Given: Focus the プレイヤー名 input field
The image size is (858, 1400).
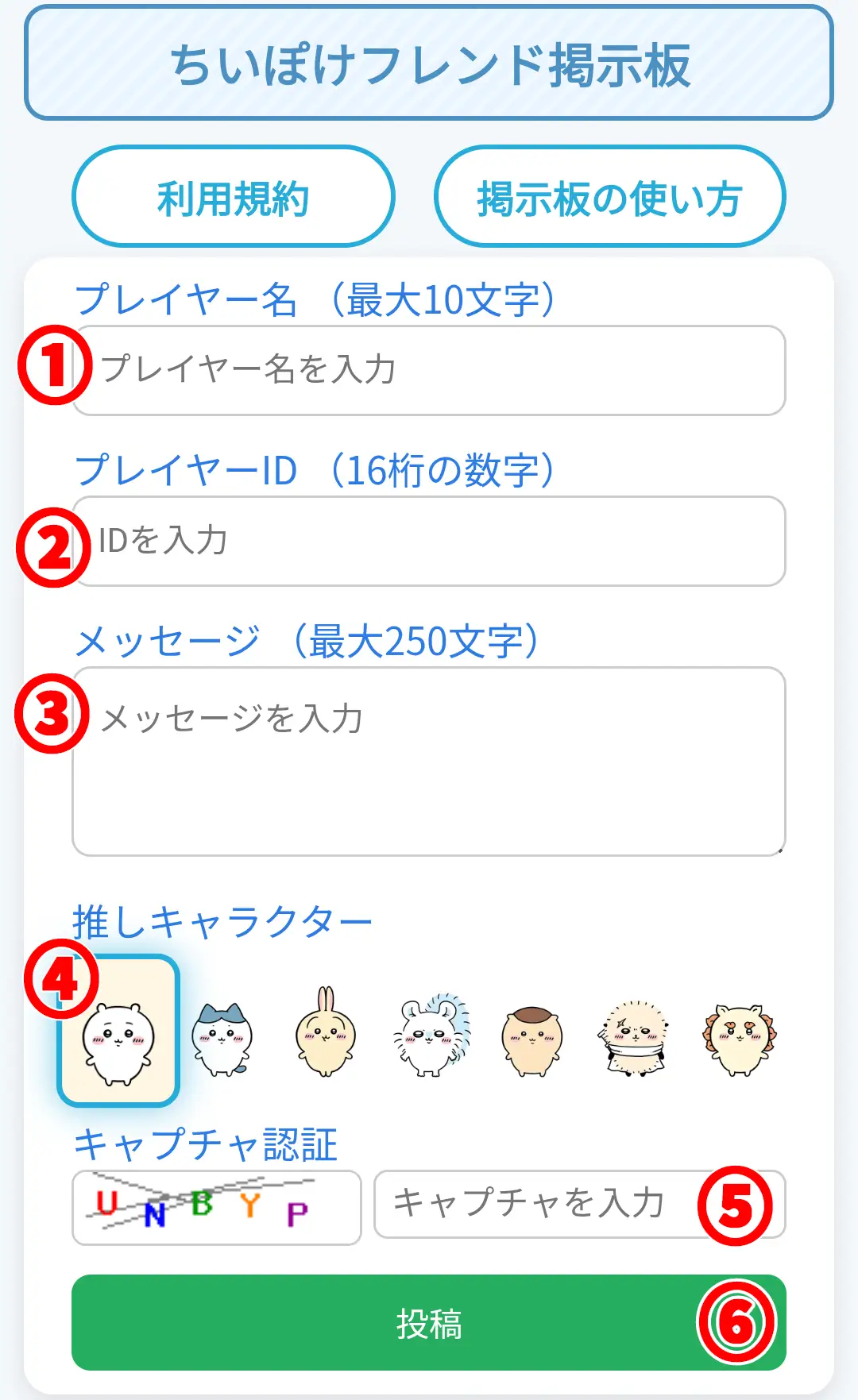Looking at the screenshot, I should 429,370.
